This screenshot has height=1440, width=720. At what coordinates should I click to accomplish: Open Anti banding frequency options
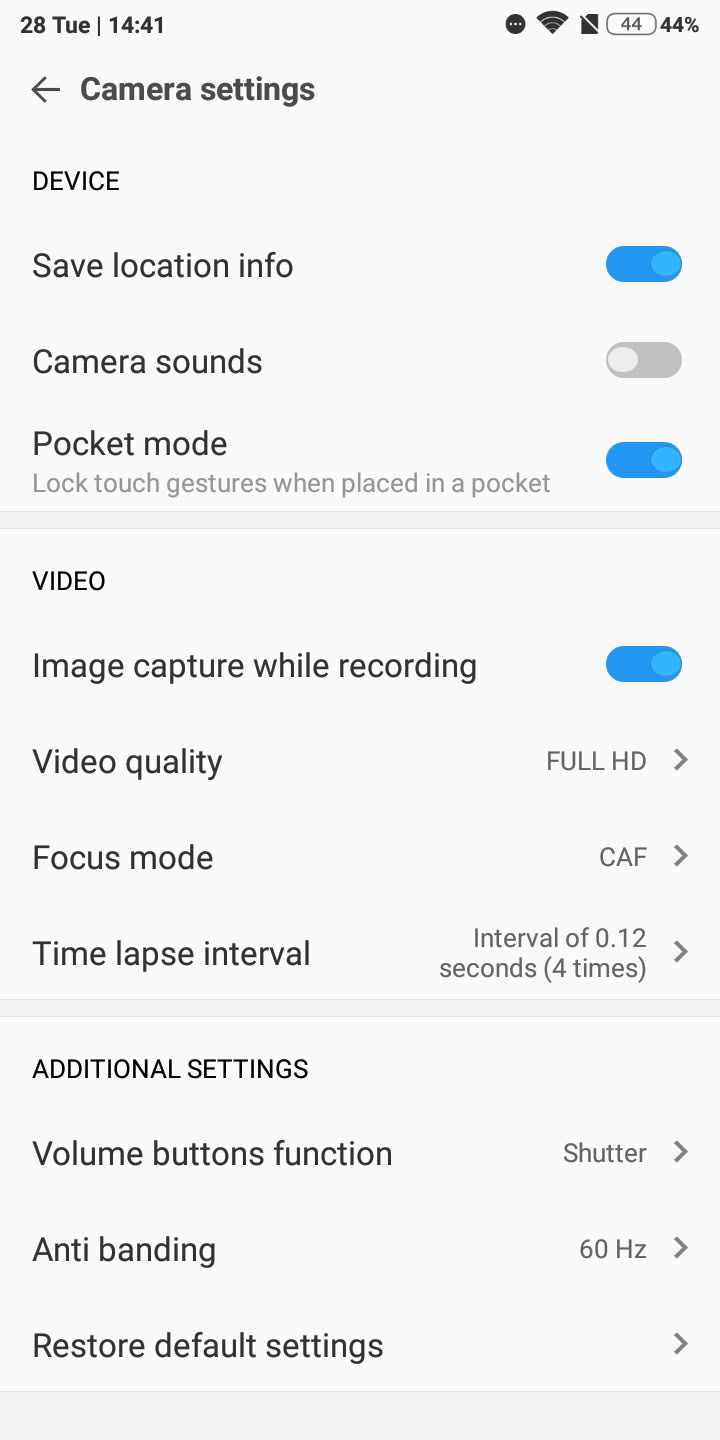click(x=360, y=1249)
